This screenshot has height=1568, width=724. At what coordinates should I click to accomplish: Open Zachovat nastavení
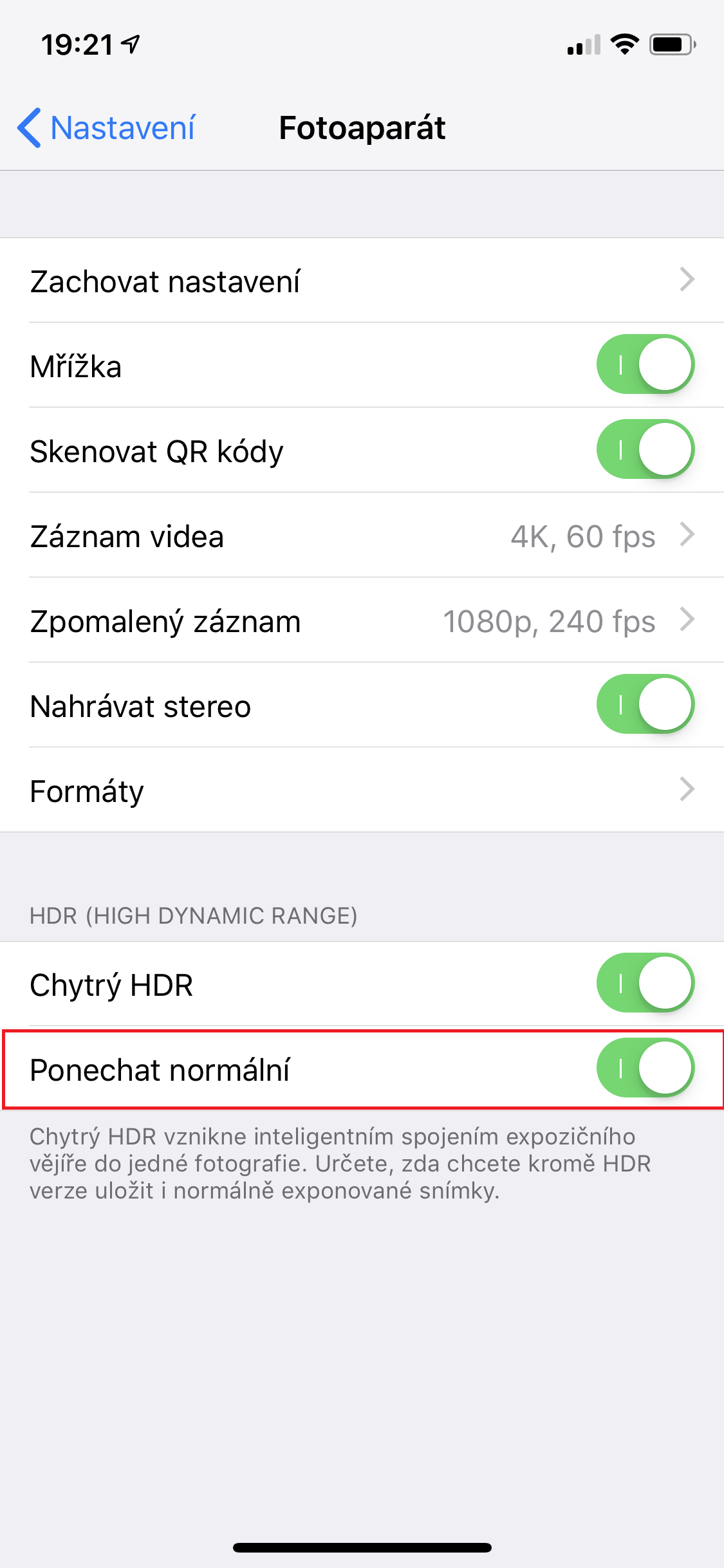[x=362, y=281]
